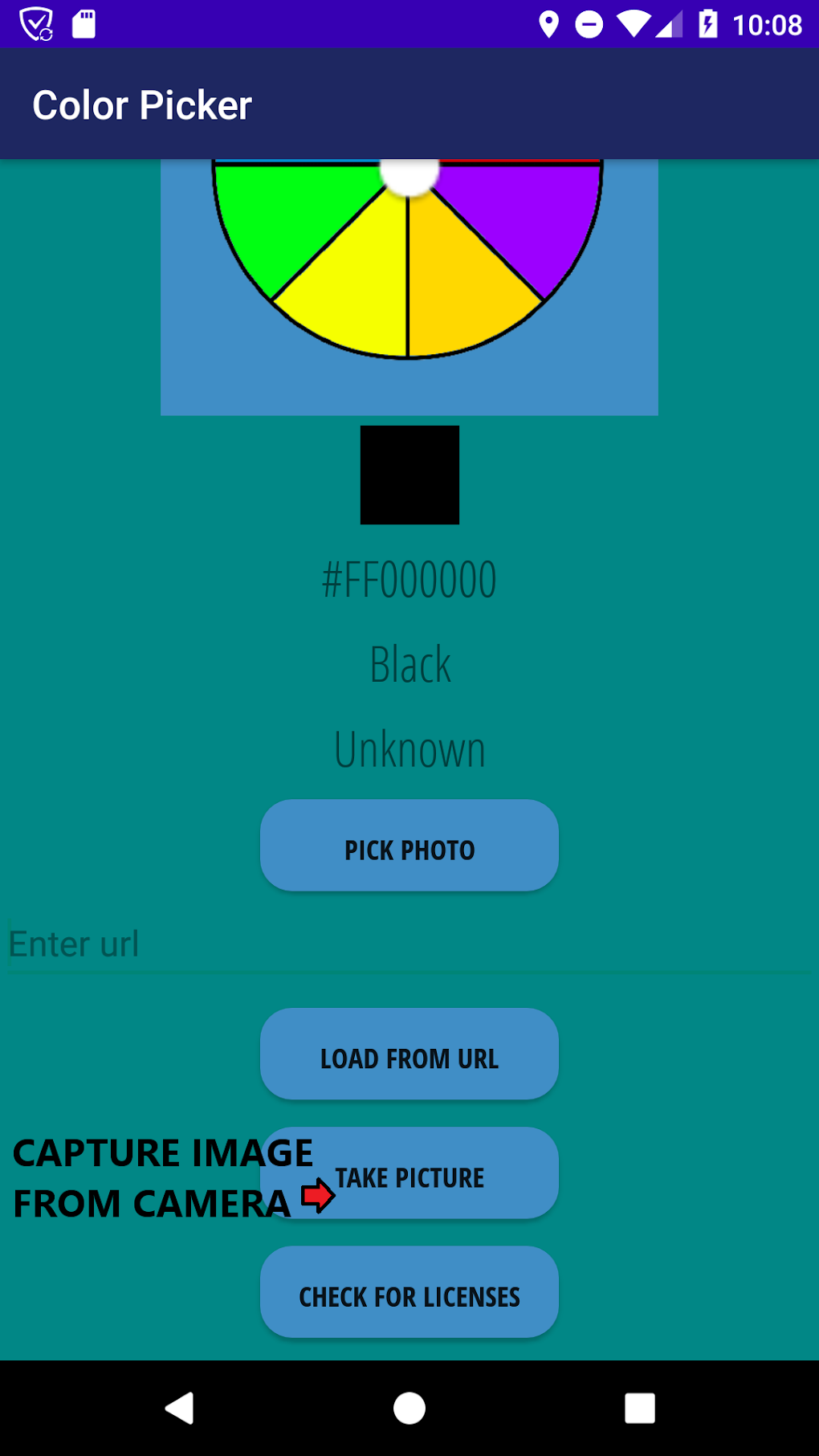Tap the Do Not Disturb status icon
Image resolution: width=819 pixels, height=1456 pixels.
tap(590, 24)
